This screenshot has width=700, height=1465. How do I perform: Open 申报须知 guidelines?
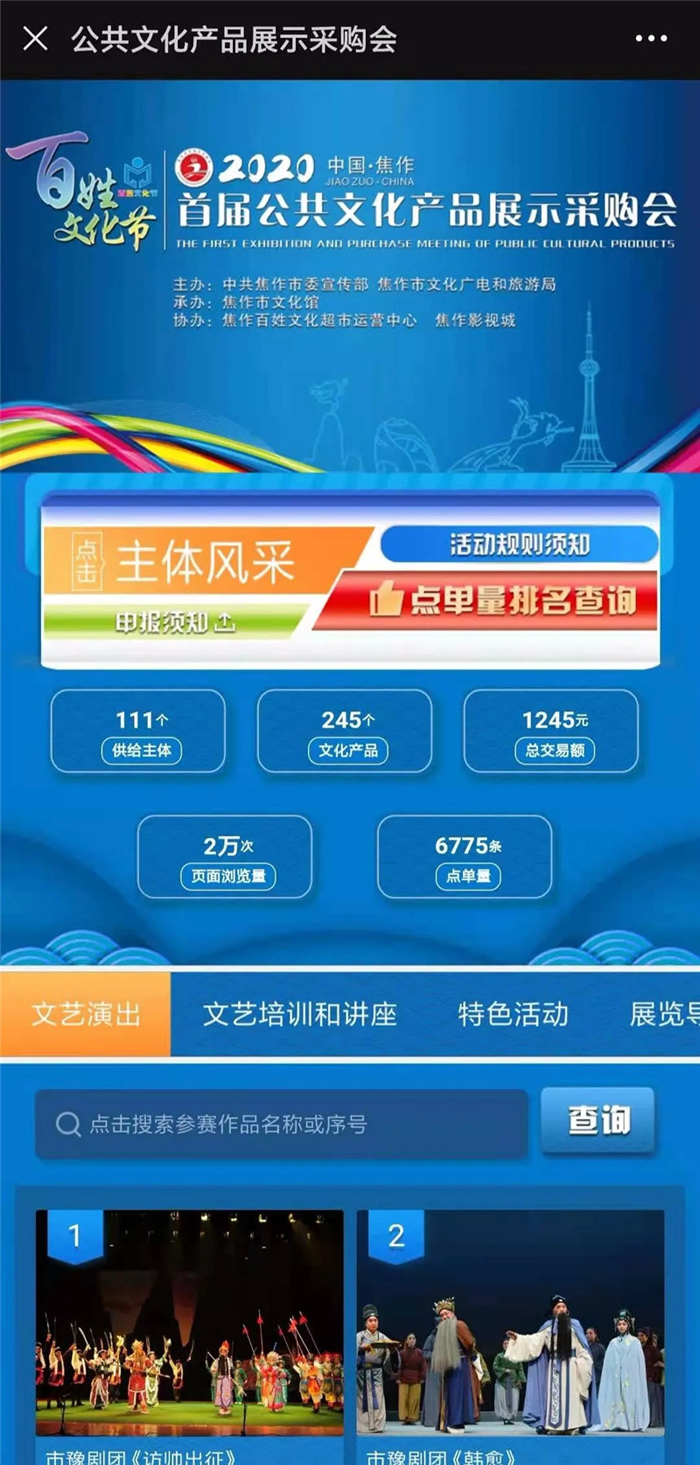[x=175, y=622]
